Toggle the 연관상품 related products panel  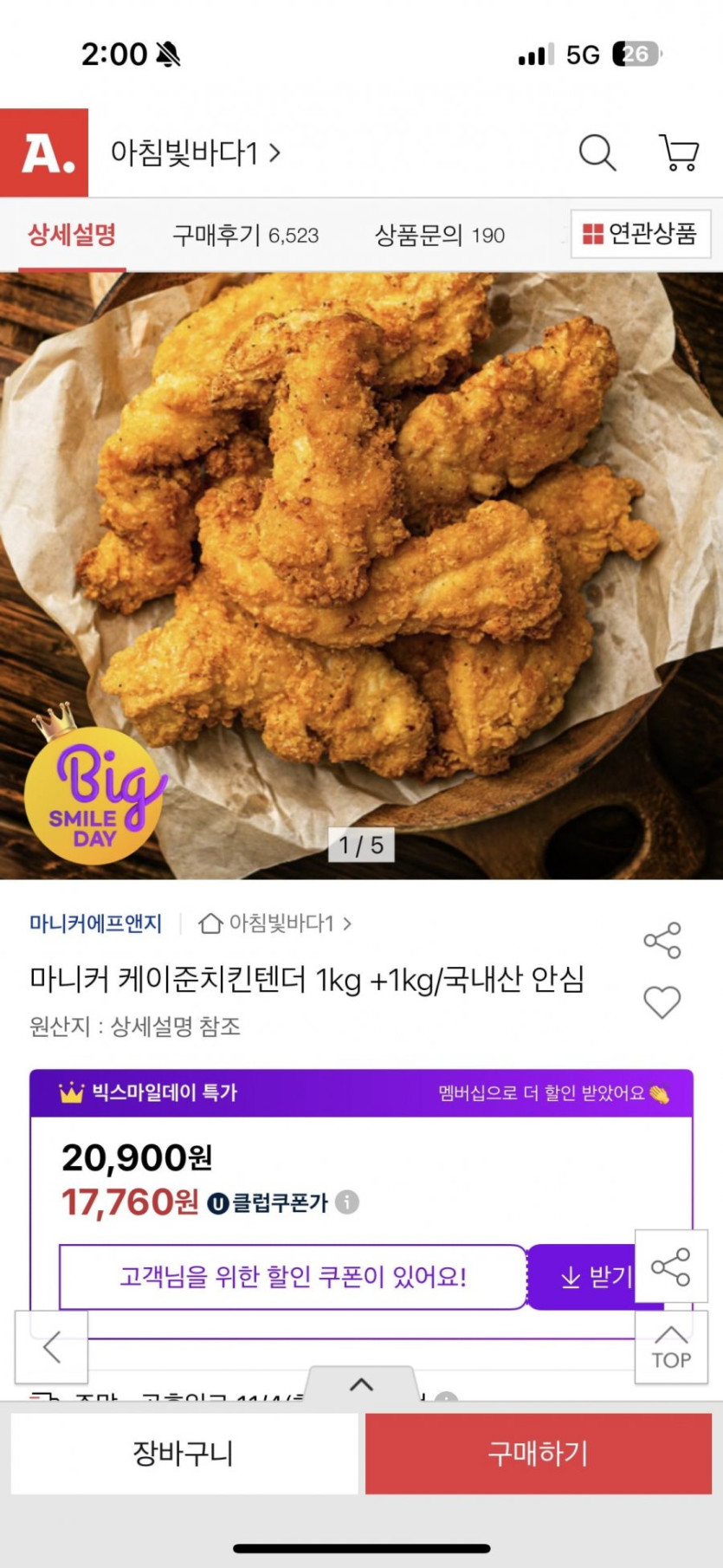point(641,235)
